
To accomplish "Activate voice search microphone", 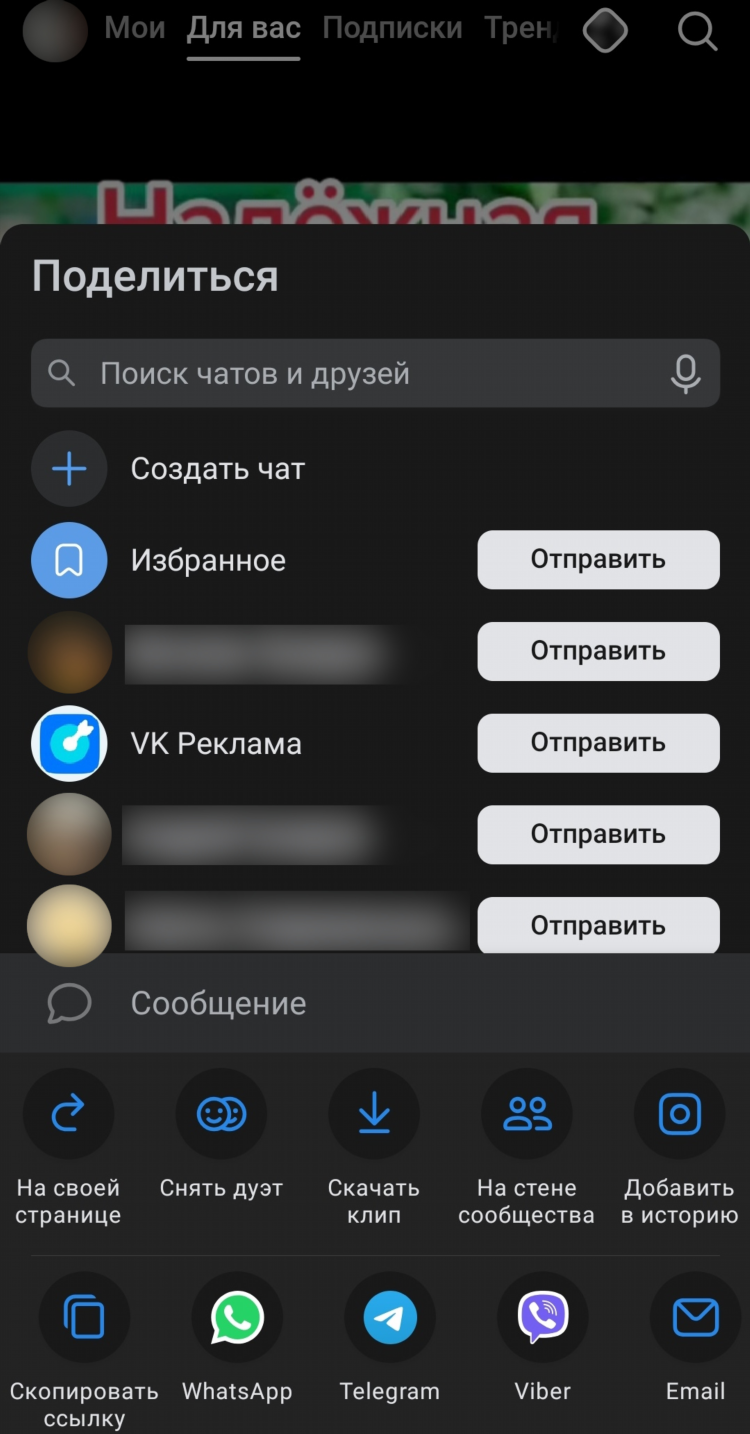I will [x=685, y=373].
